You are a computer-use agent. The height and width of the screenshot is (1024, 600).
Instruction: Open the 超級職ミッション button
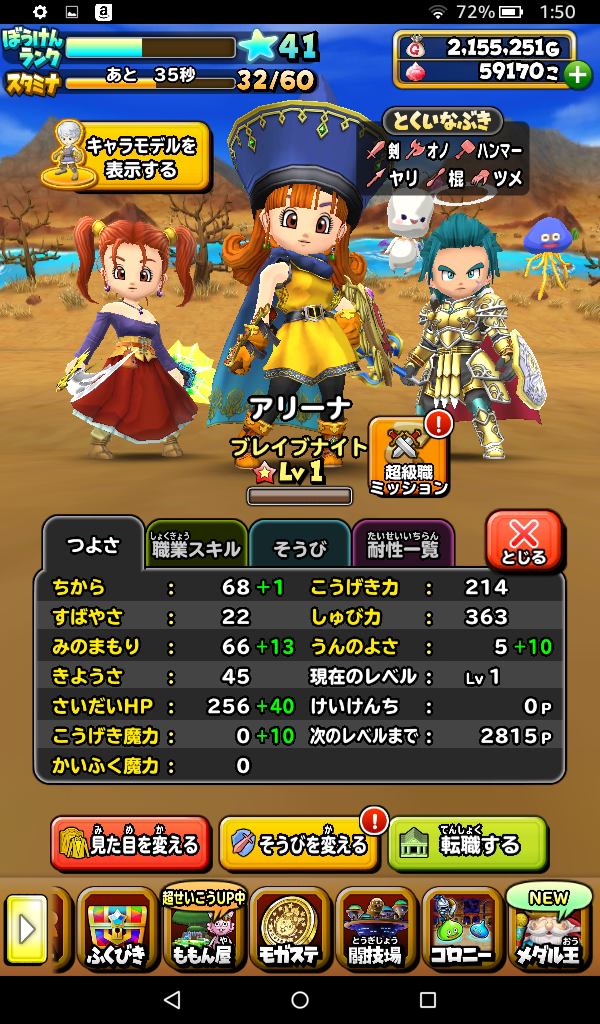(x=408, y=458)
